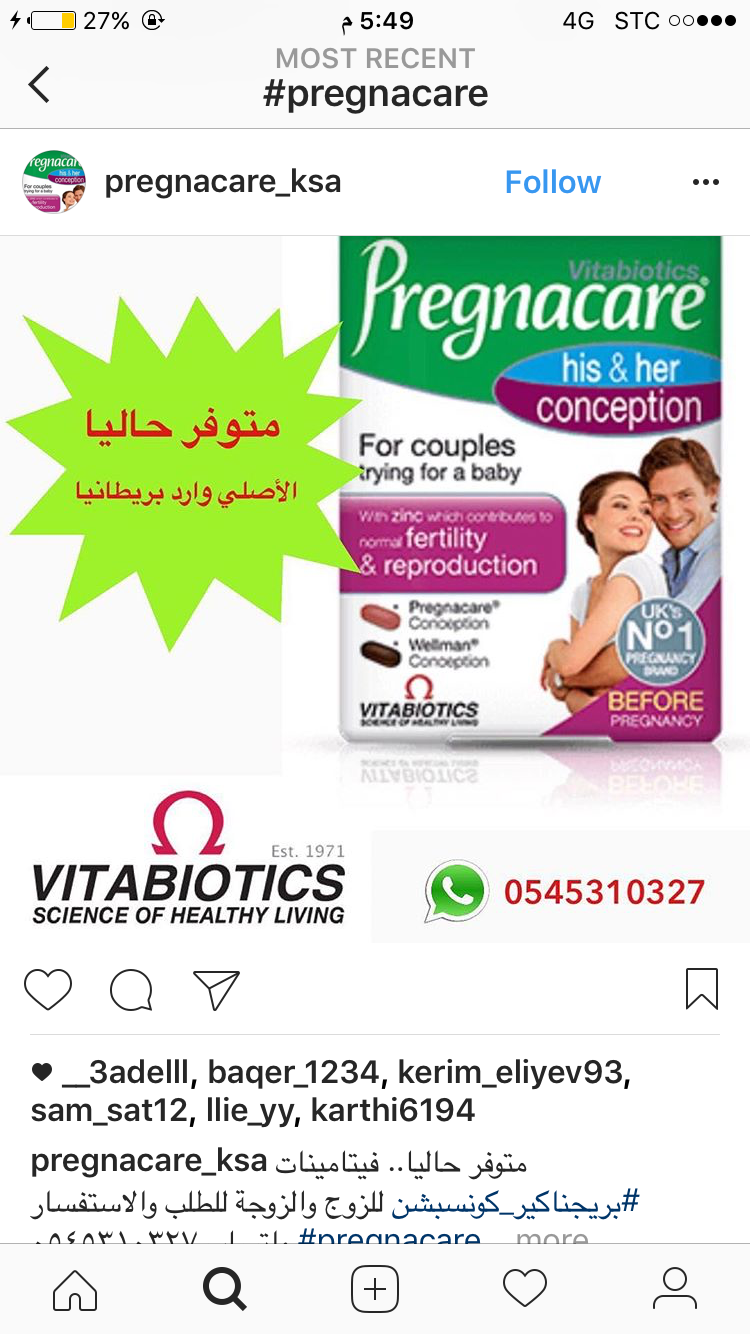Viewport: 750px width, 1334px height.
Task: Open the Search tab
Action: point(225,1288)
